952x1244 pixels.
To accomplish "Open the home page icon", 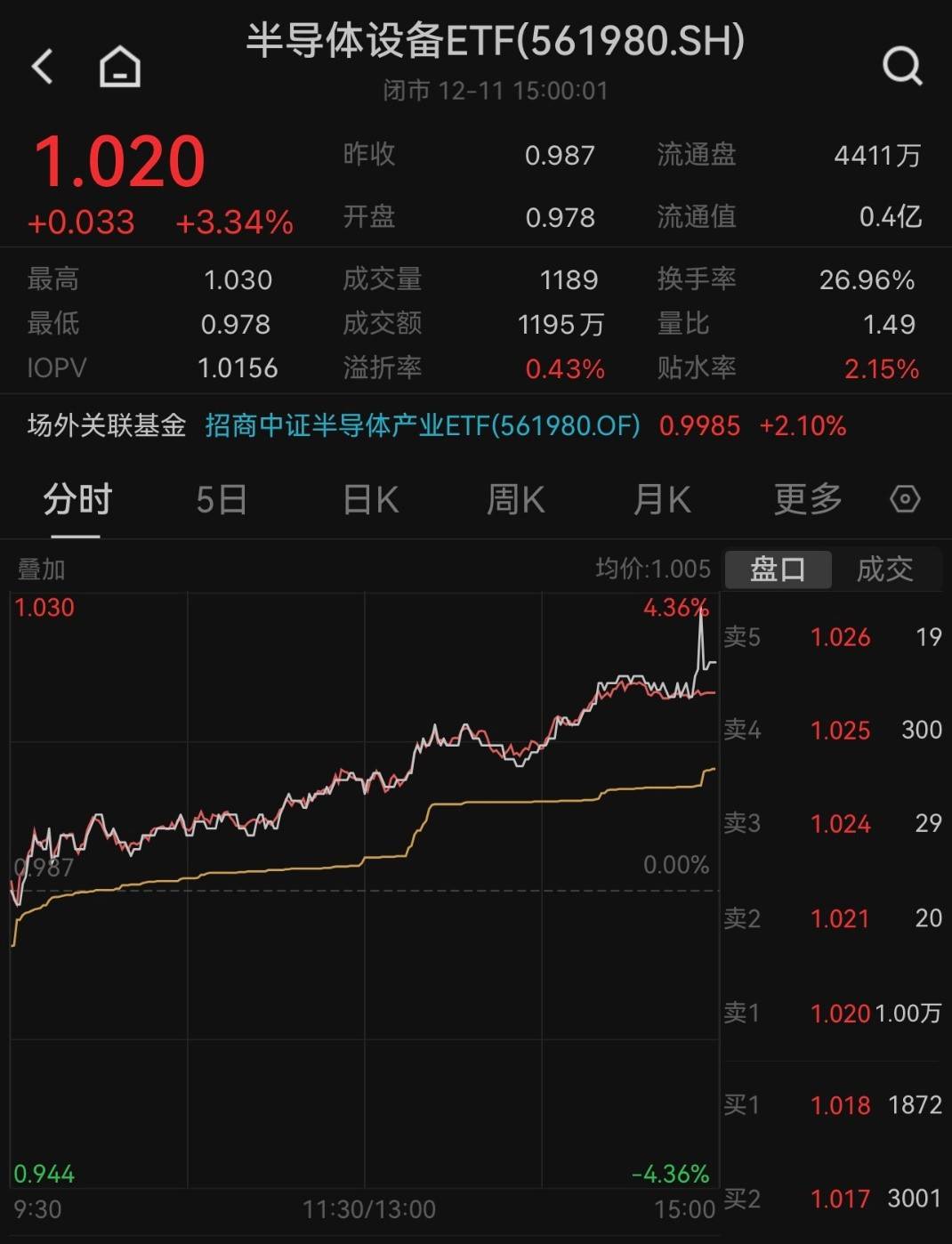I will pos(118,64).
